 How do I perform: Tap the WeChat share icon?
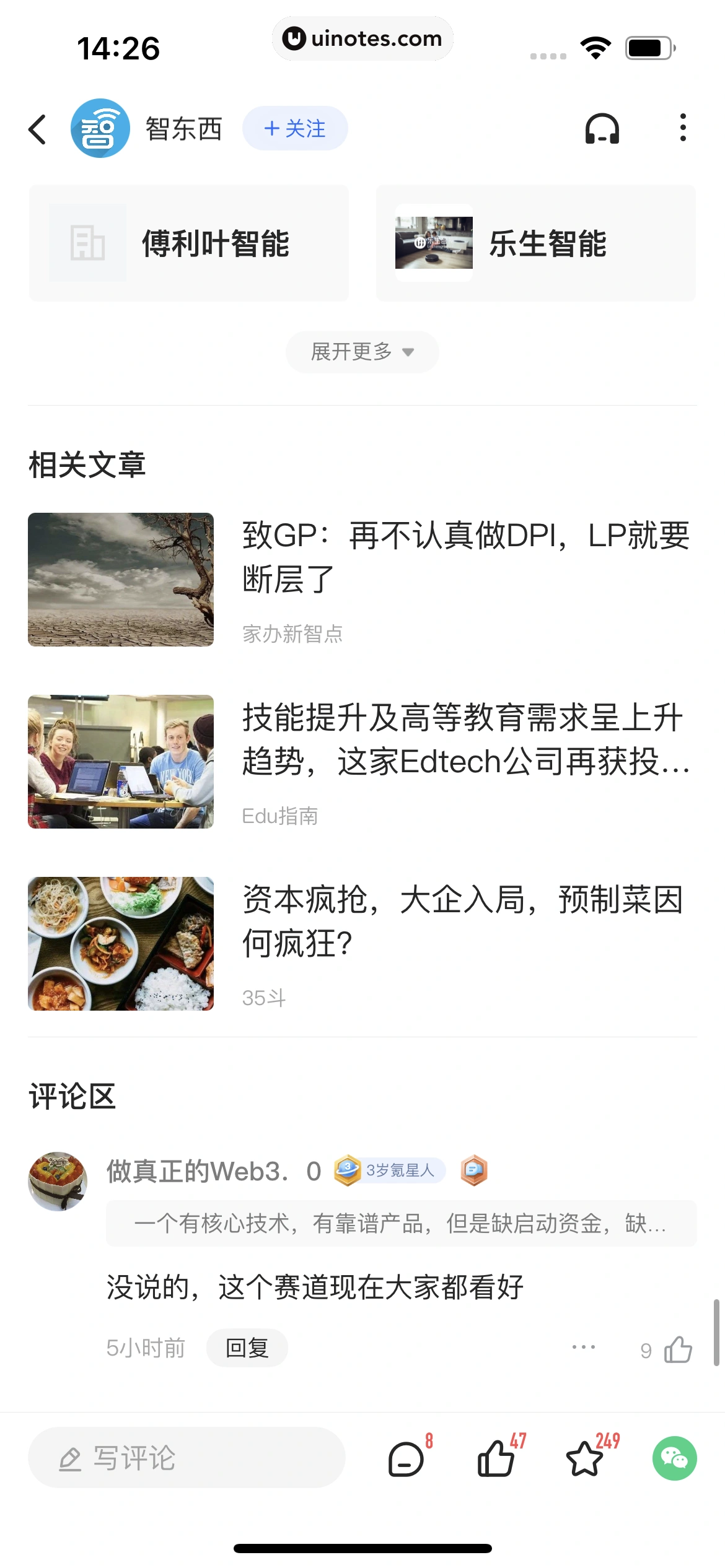[x=675, y=1457]
